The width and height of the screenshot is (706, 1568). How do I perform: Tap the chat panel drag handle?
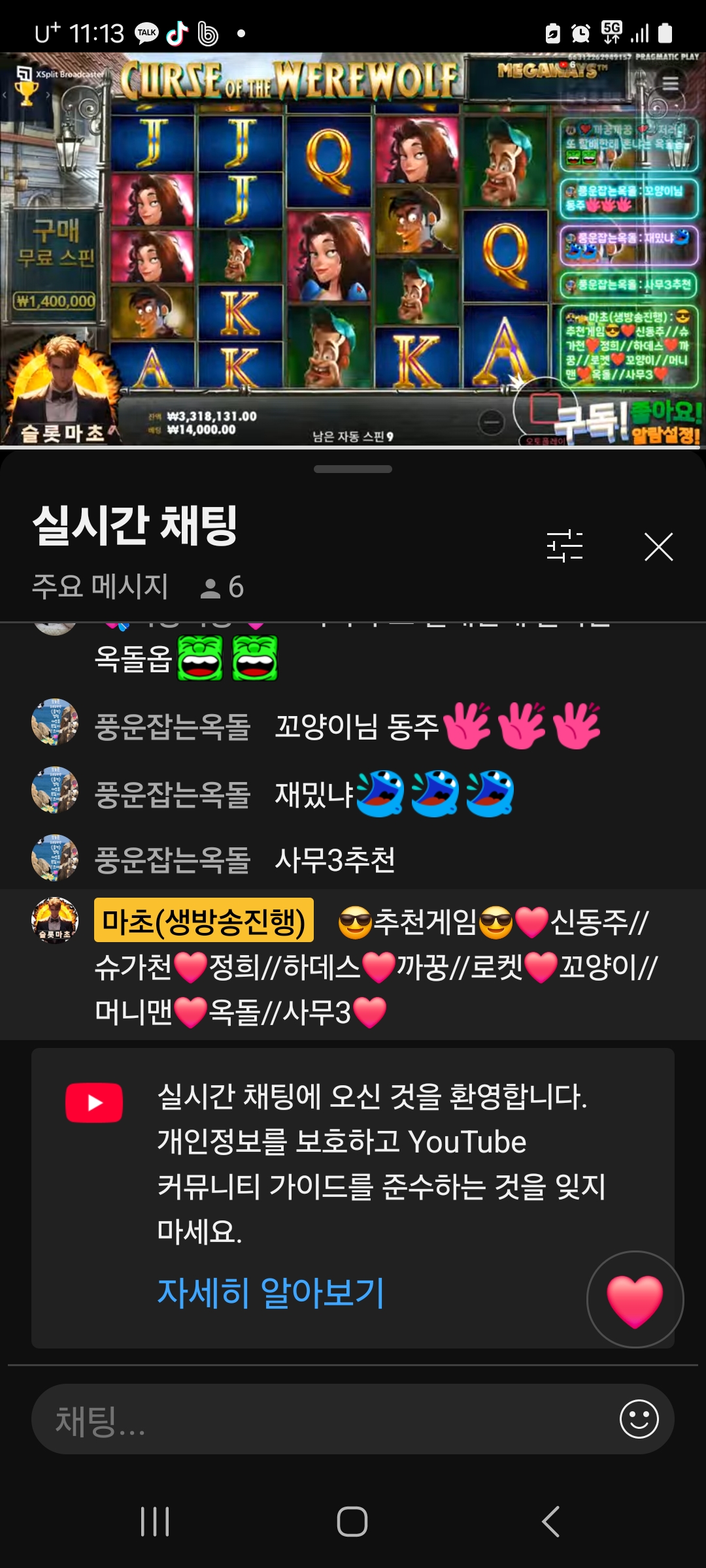pos(353,469)
